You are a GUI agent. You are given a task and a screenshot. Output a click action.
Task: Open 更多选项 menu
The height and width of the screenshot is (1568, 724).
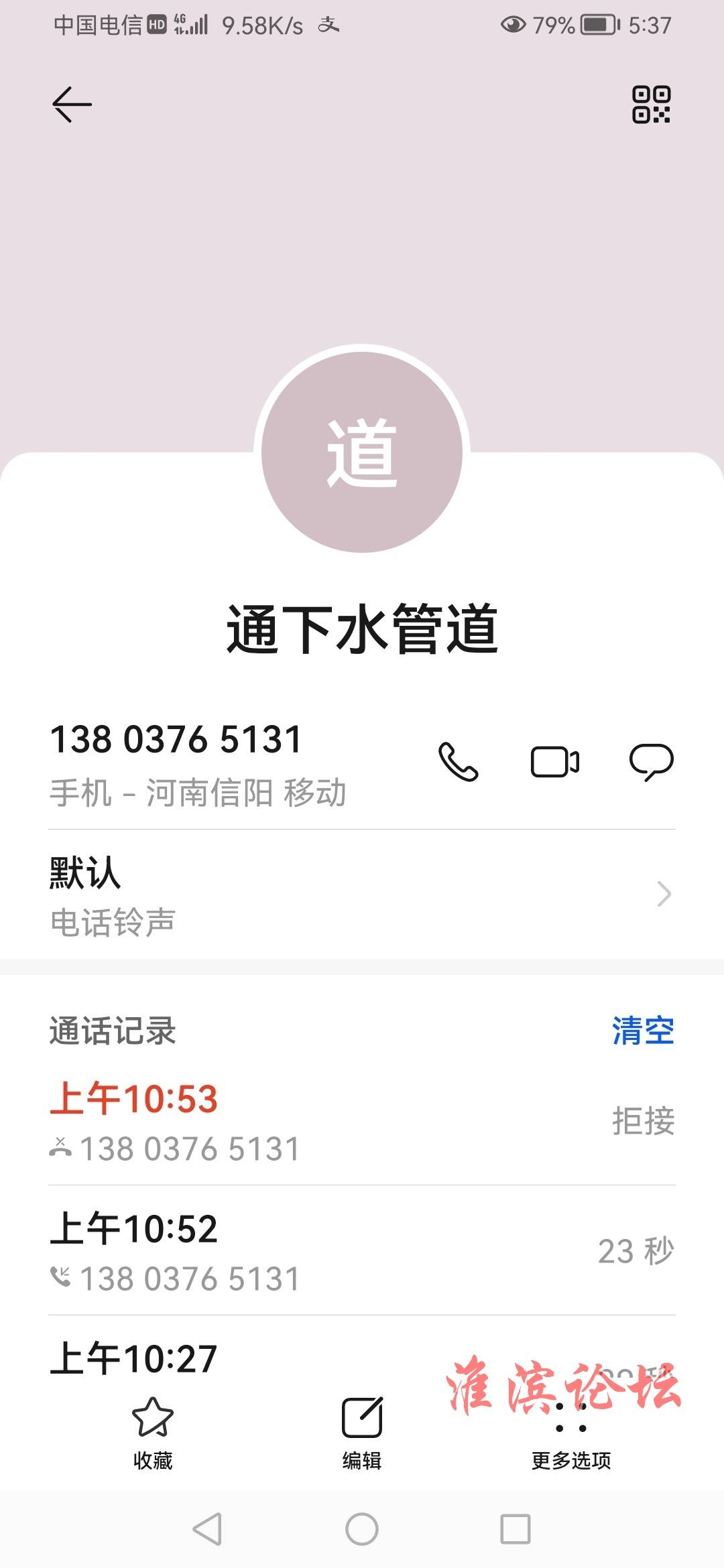point(571,1433)
